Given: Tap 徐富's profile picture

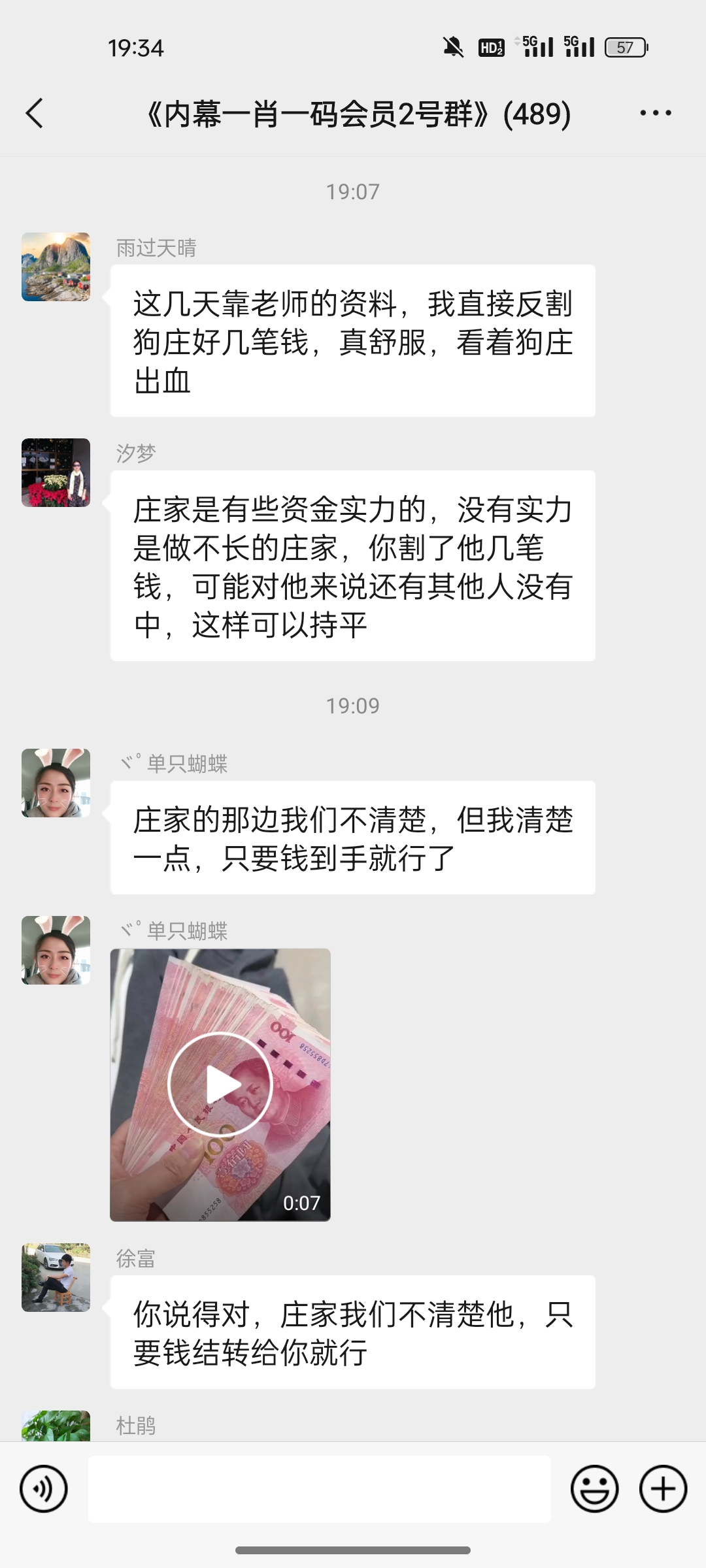Looking at the screenshot, I should tap(56, 1277).
